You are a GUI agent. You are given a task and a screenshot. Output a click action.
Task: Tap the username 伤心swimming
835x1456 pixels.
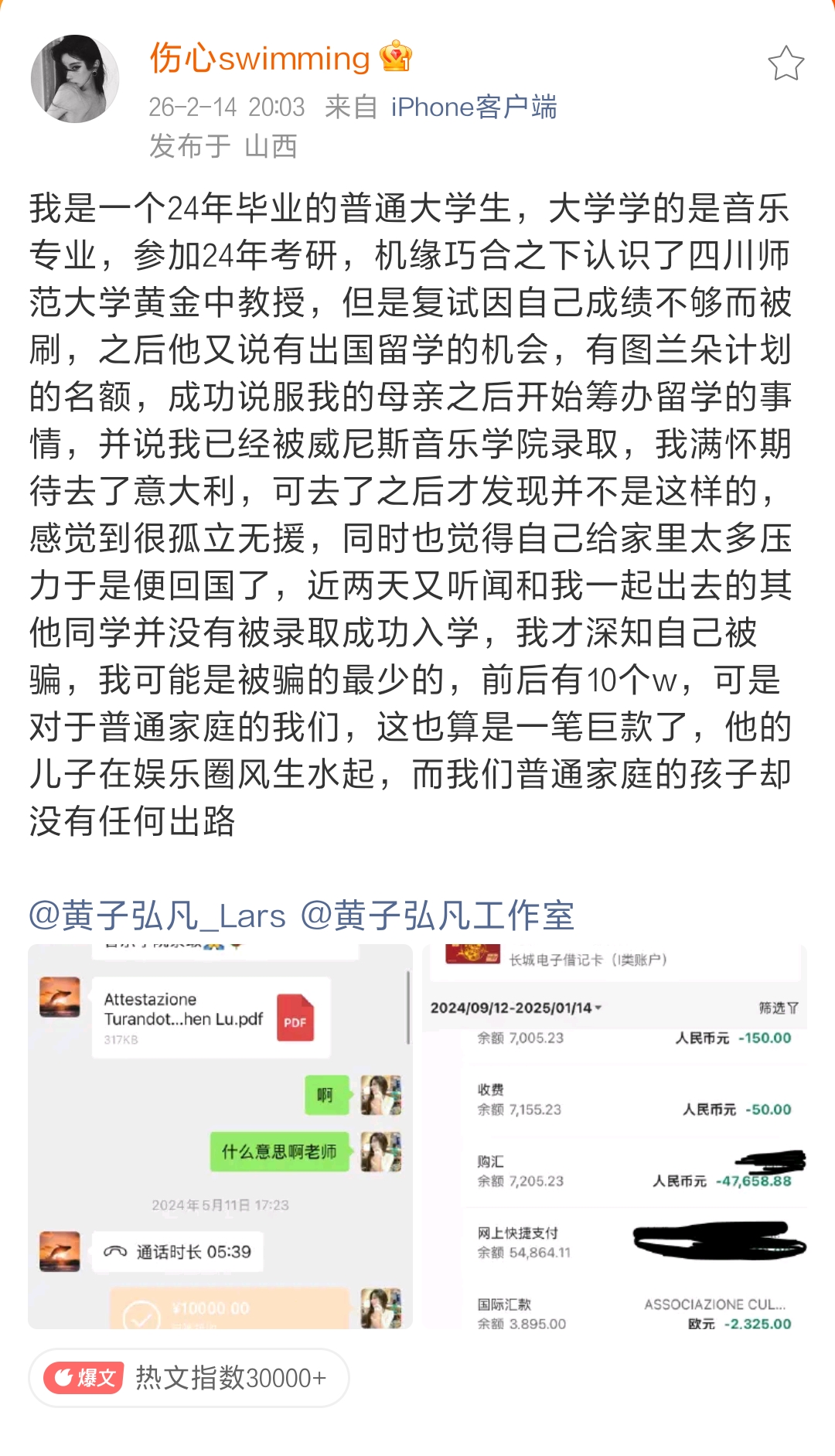pos(260,59)
